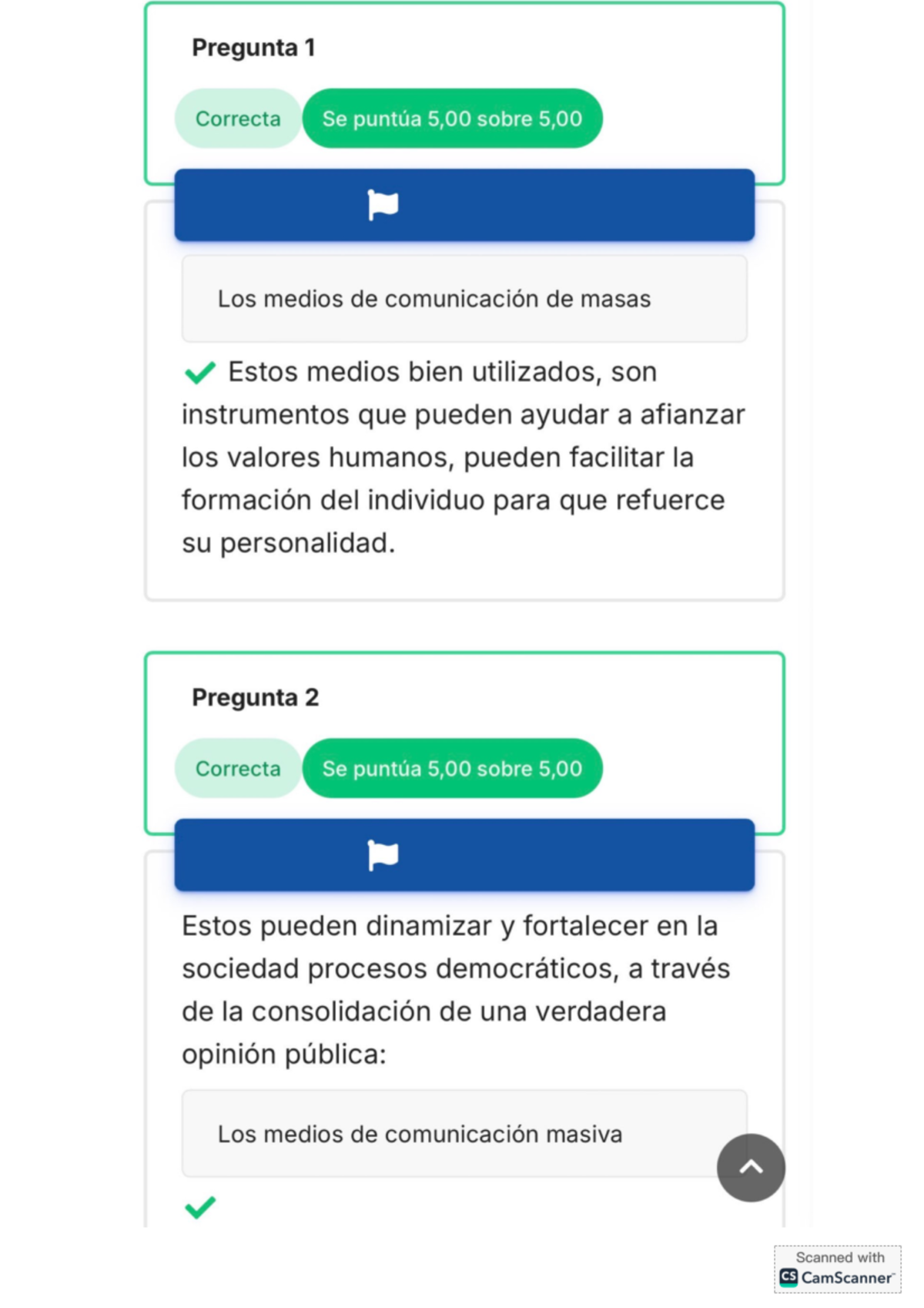Click the upward arrow scroll-to-top icon

(x=750, y=1168)
